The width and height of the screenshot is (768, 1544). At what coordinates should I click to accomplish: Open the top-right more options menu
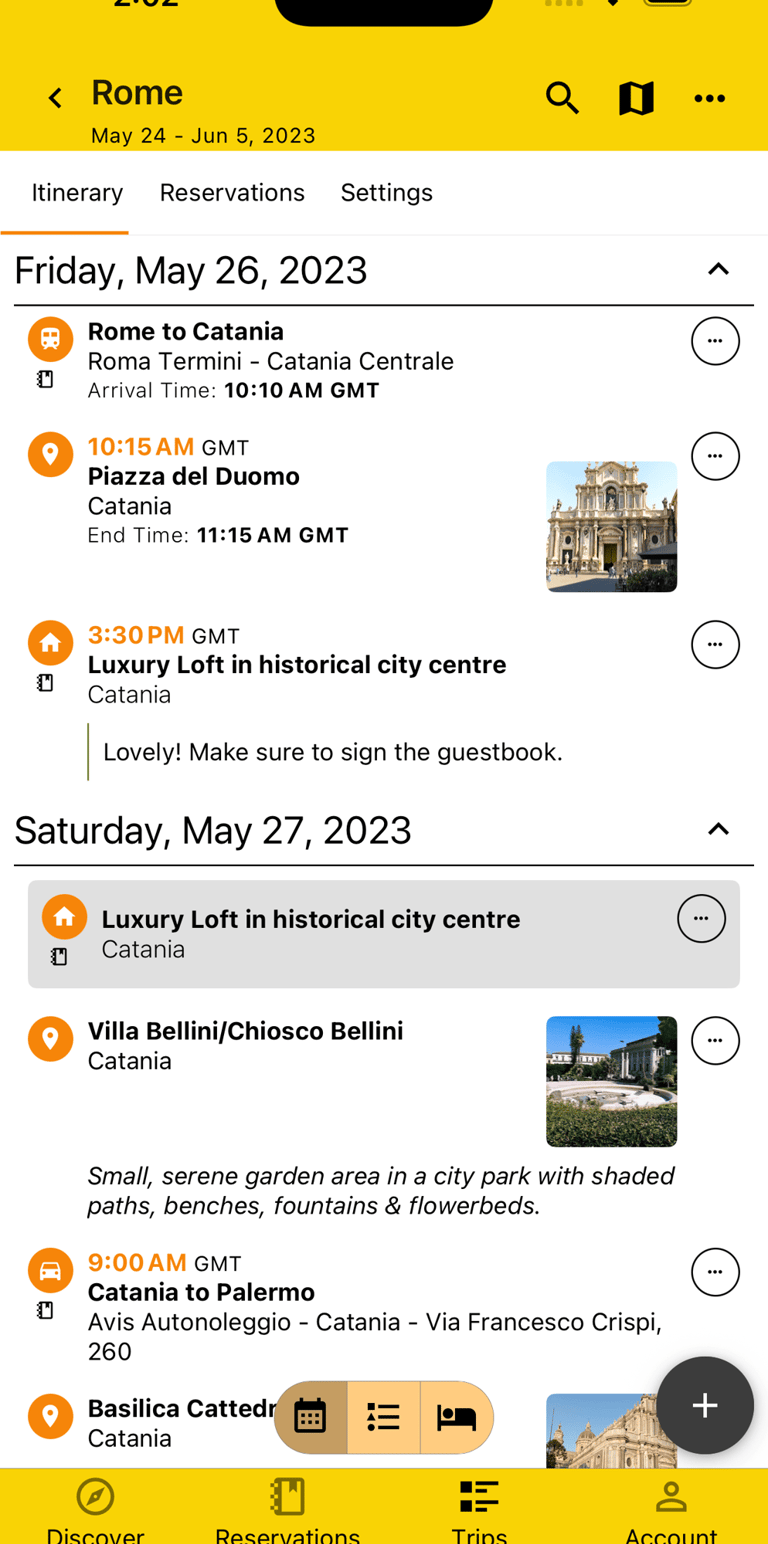[x=710, y=98]
